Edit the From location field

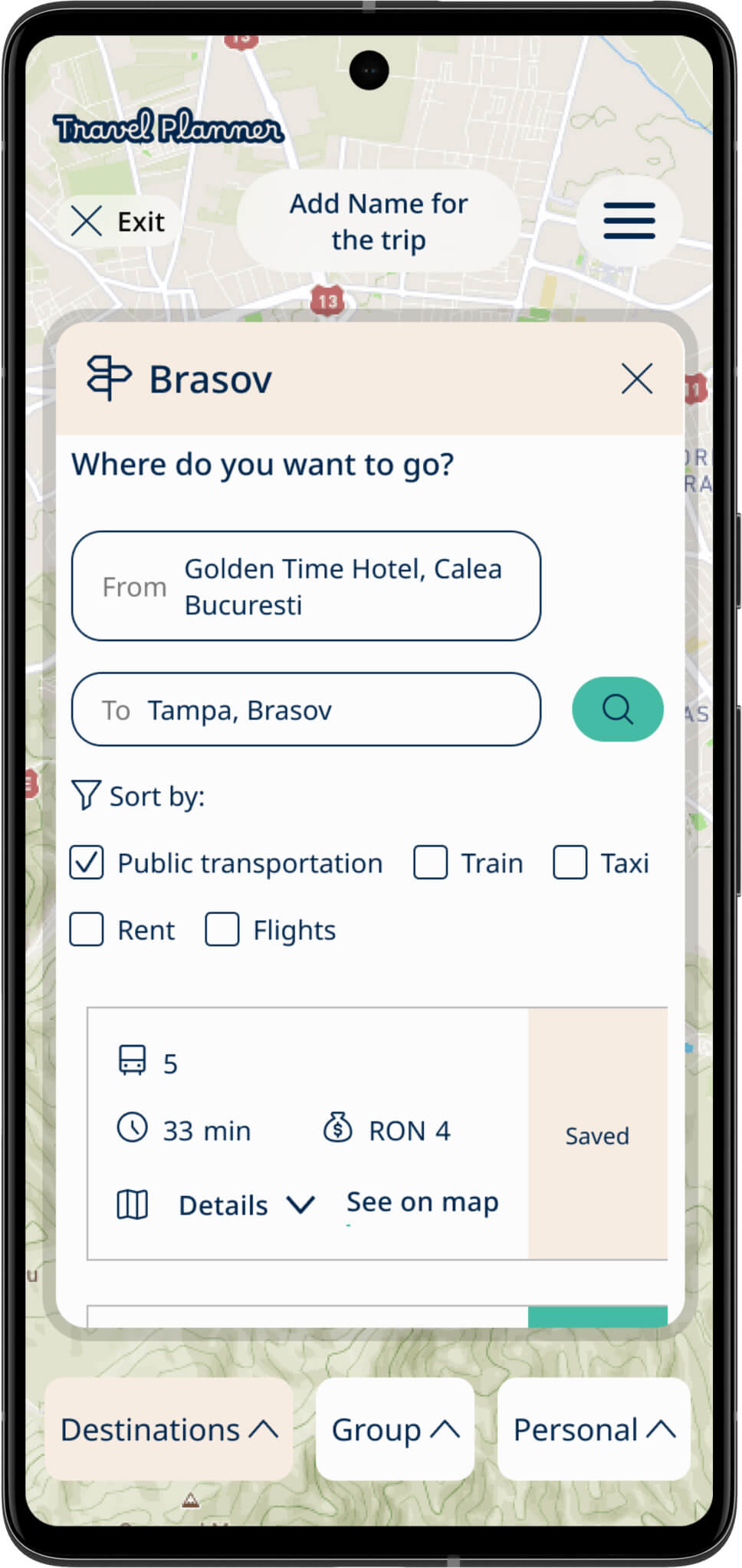click(306, 587)
